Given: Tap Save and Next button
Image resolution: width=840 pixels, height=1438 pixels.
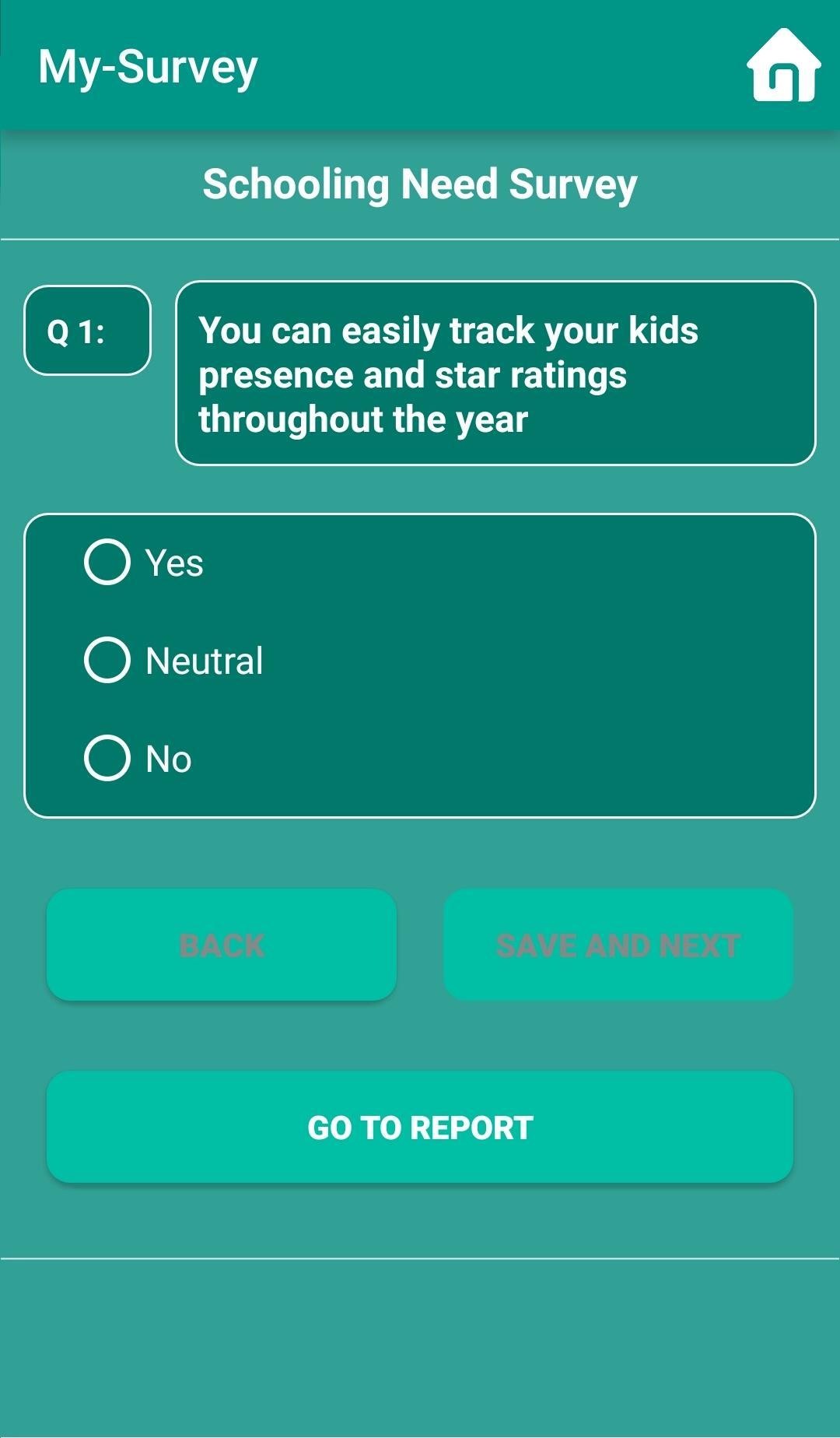Looking at the screenshot, I should 618,945.
